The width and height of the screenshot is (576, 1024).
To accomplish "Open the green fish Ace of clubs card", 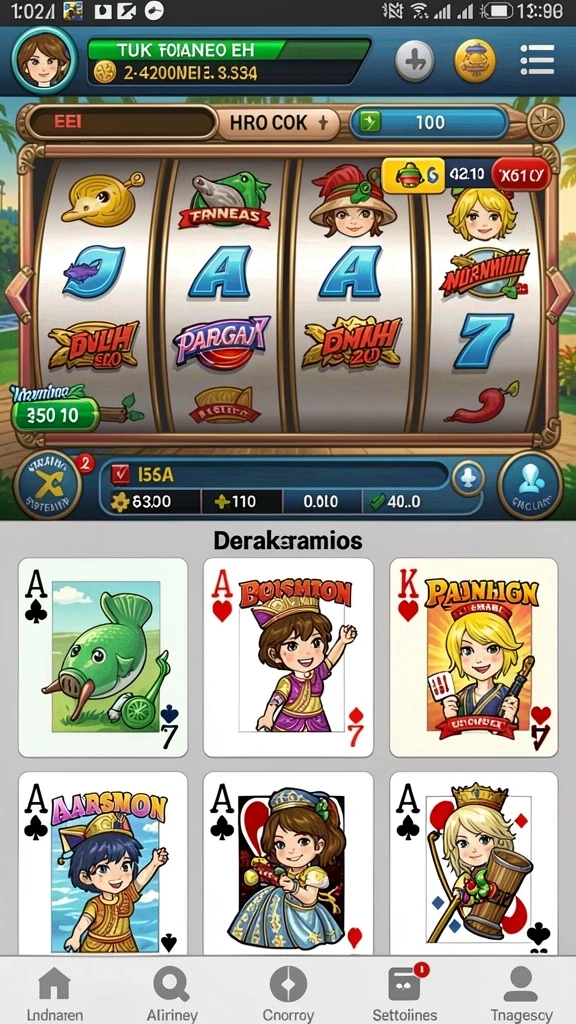I will pyautogui.click(x=103, y=658).
